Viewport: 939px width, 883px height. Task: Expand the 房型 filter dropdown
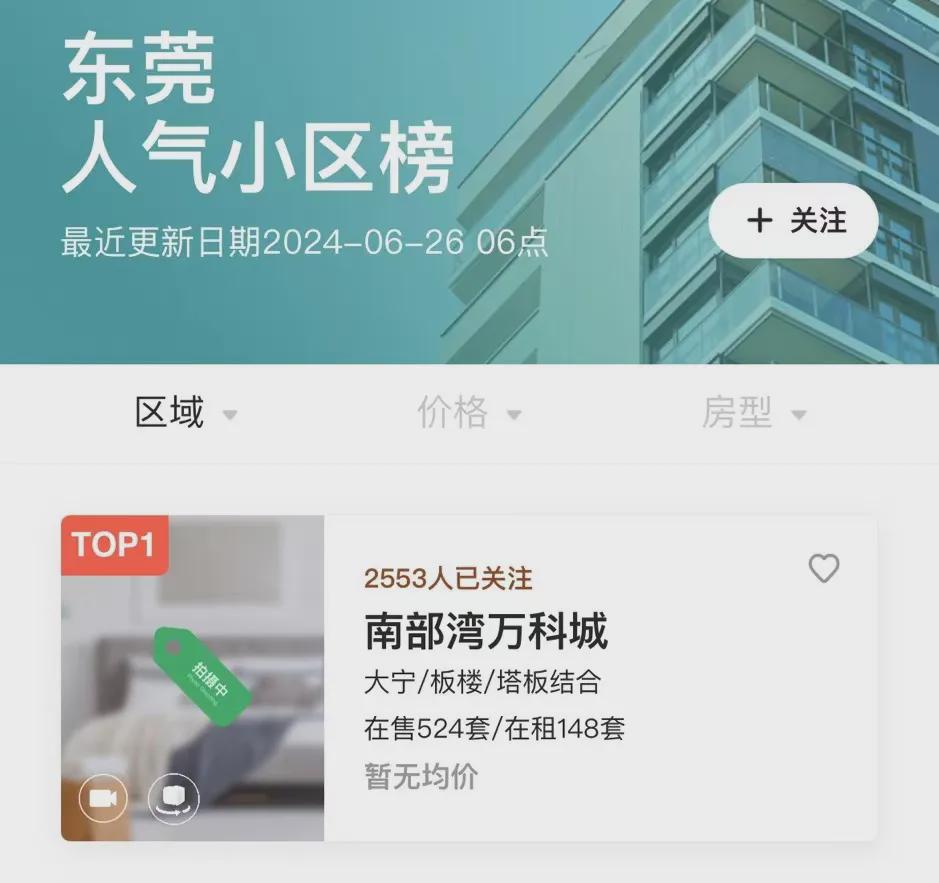pyautogui.click(x=753, y=413)
